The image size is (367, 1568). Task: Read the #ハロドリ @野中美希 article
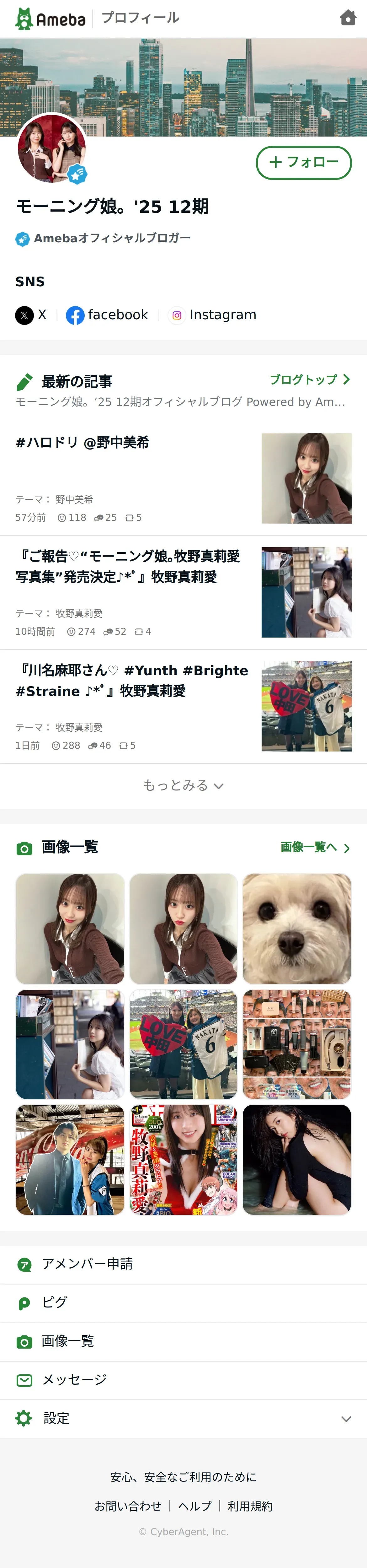83,443
